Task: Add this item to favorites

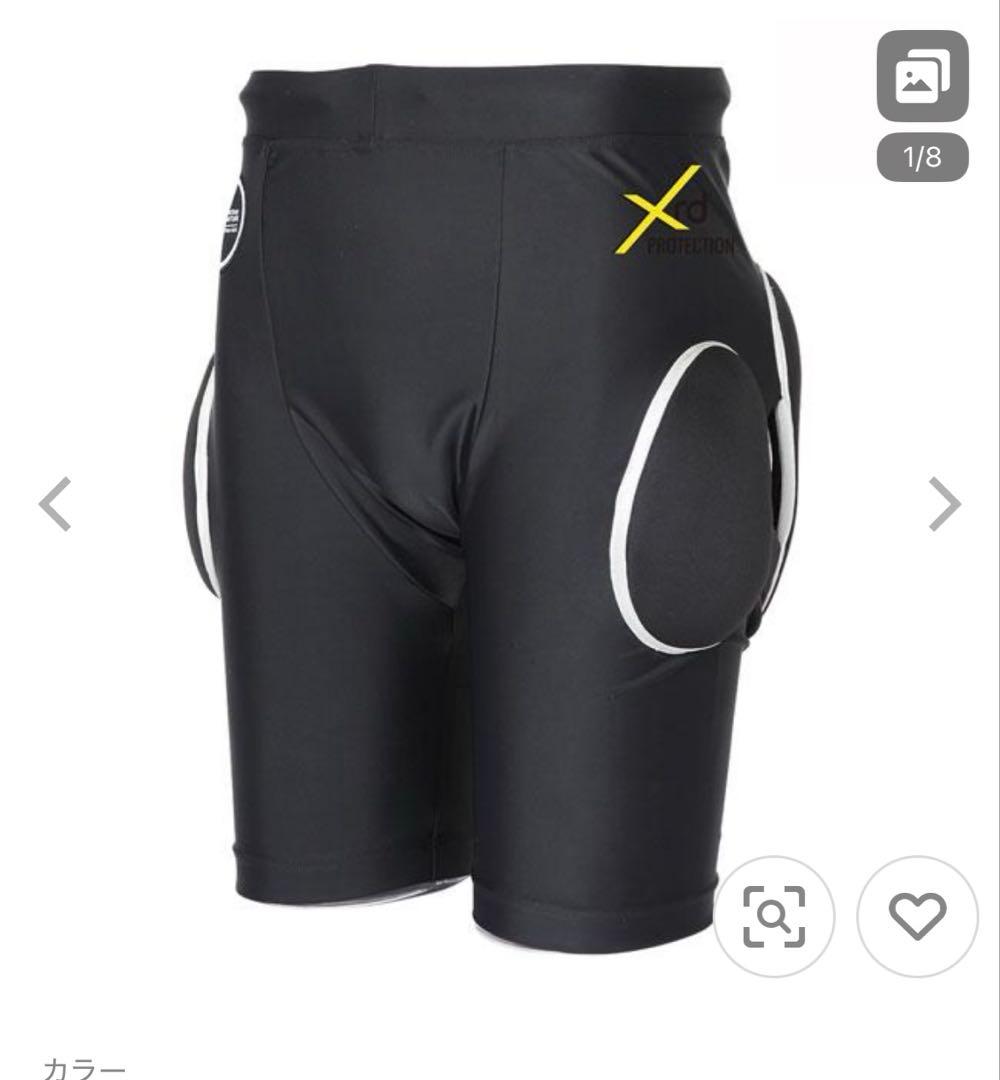Action: click(917, 916)
